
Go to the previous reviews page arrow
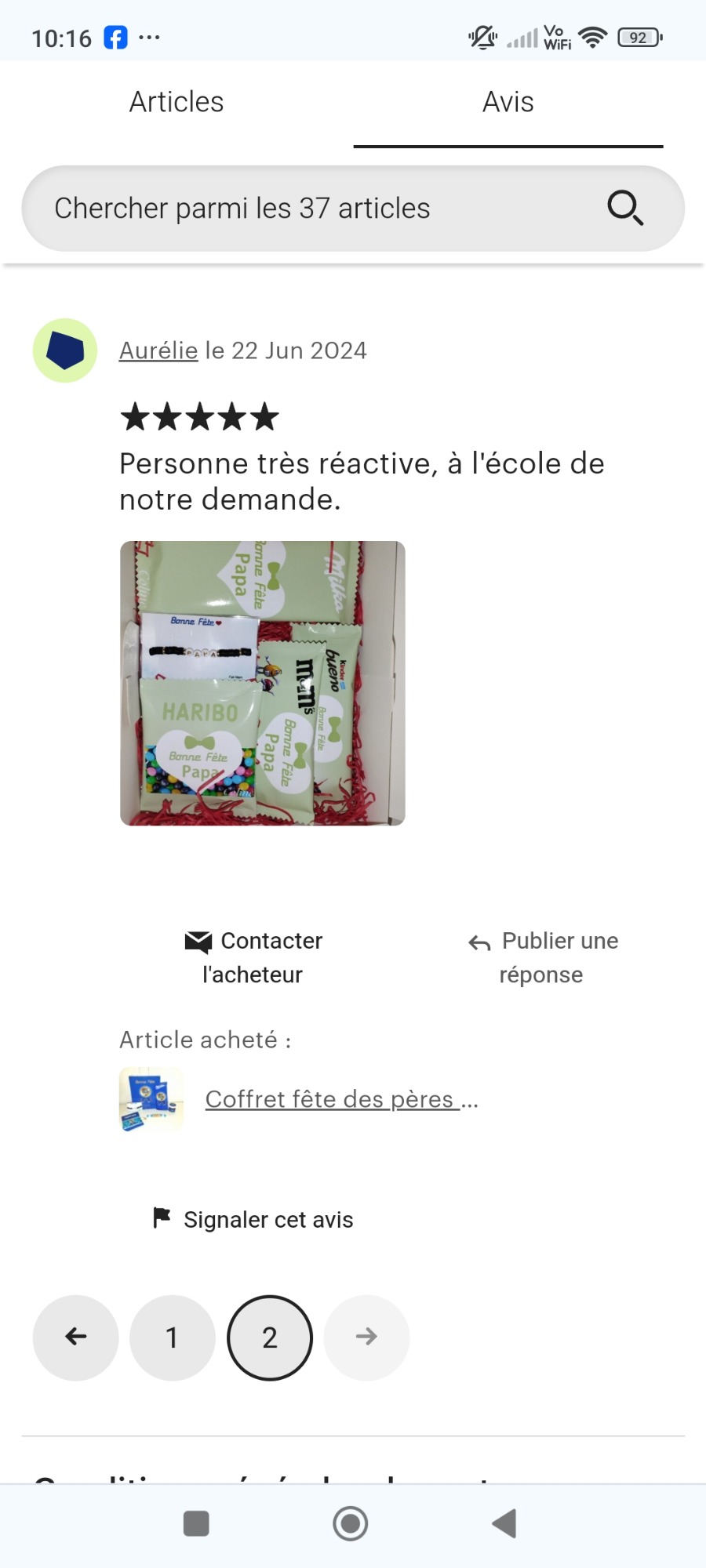(x=76, y=1338)
